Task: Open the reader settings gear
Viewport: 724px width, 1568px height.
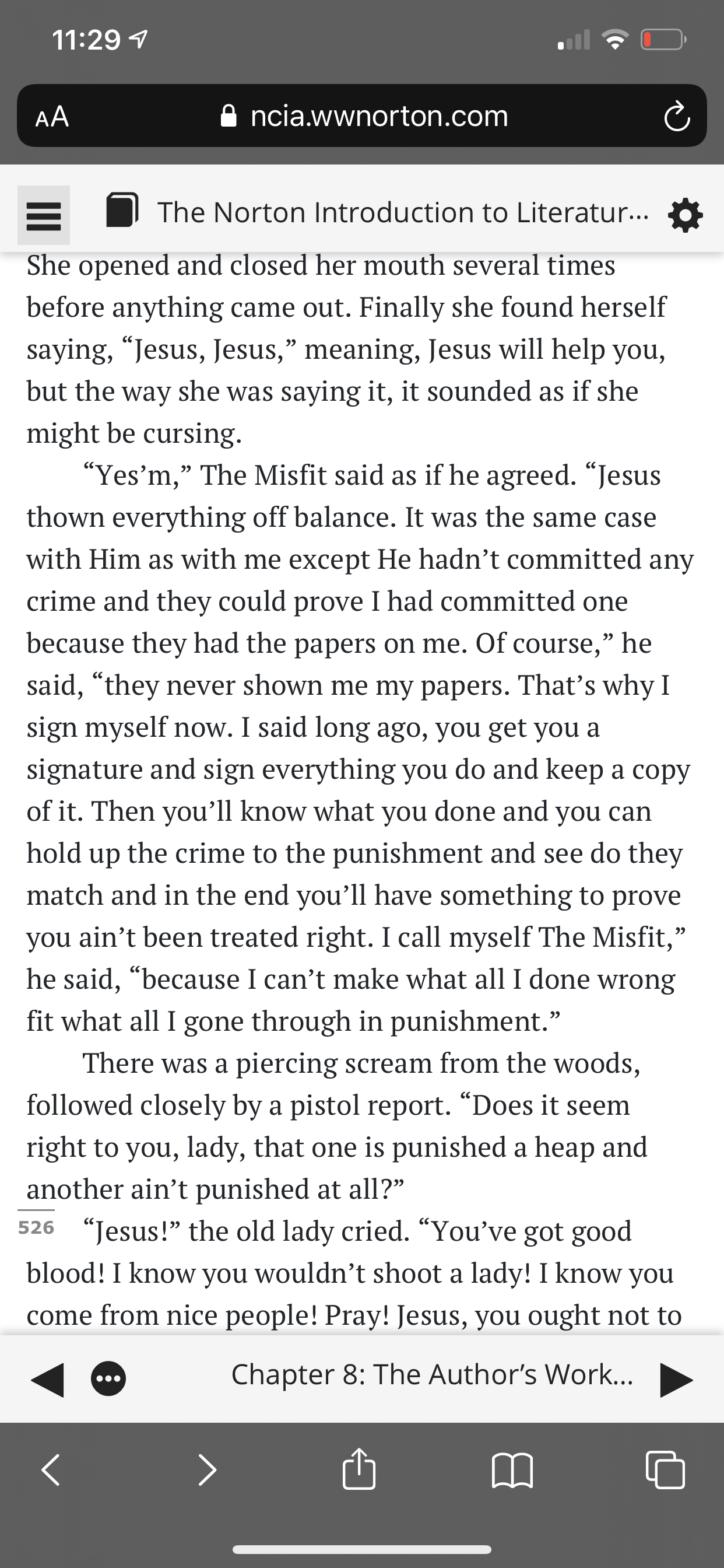Action: tap(685, 215)
